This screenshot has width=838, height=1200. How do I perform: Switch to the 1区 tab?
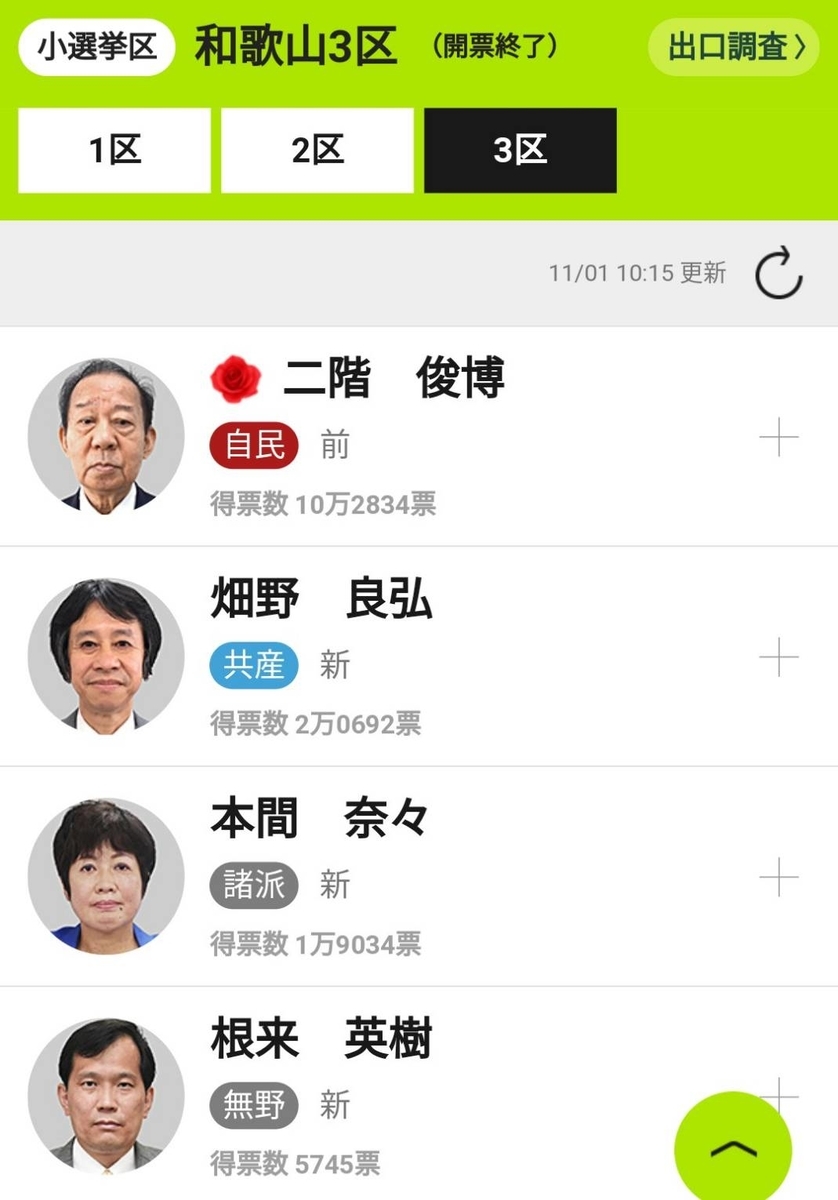click(x=111, y=149)
